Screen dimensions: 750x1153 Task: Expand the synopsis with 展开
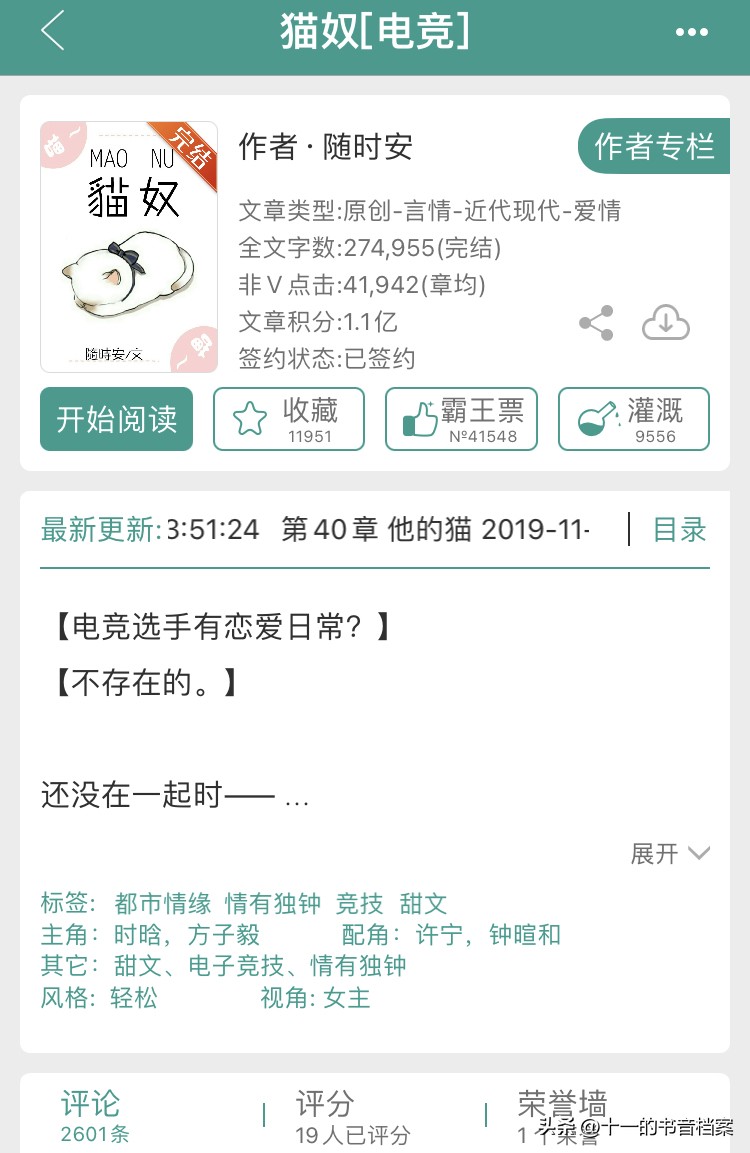654,854
